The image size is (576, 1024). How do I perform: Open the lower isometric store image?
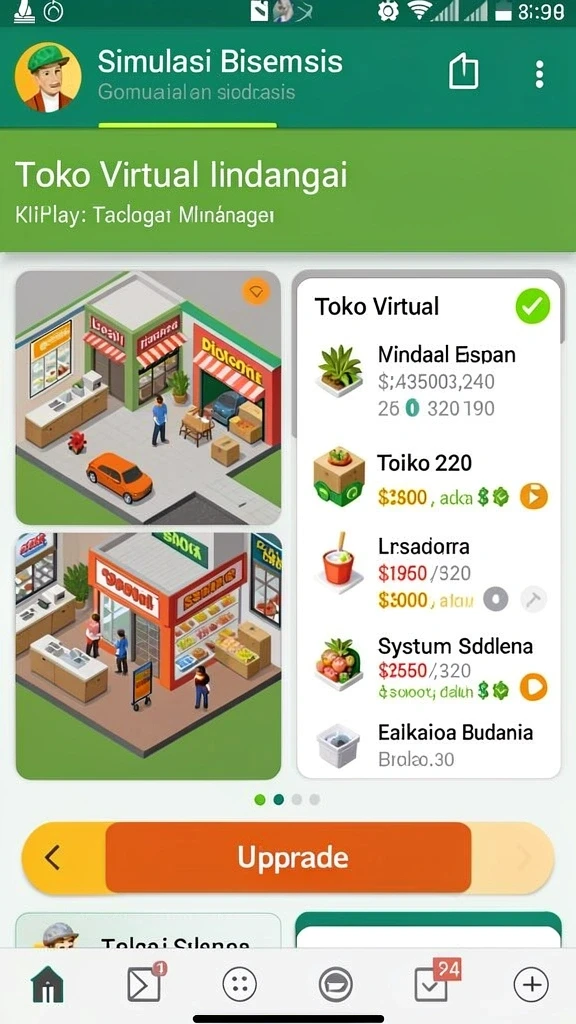[148, 656]
